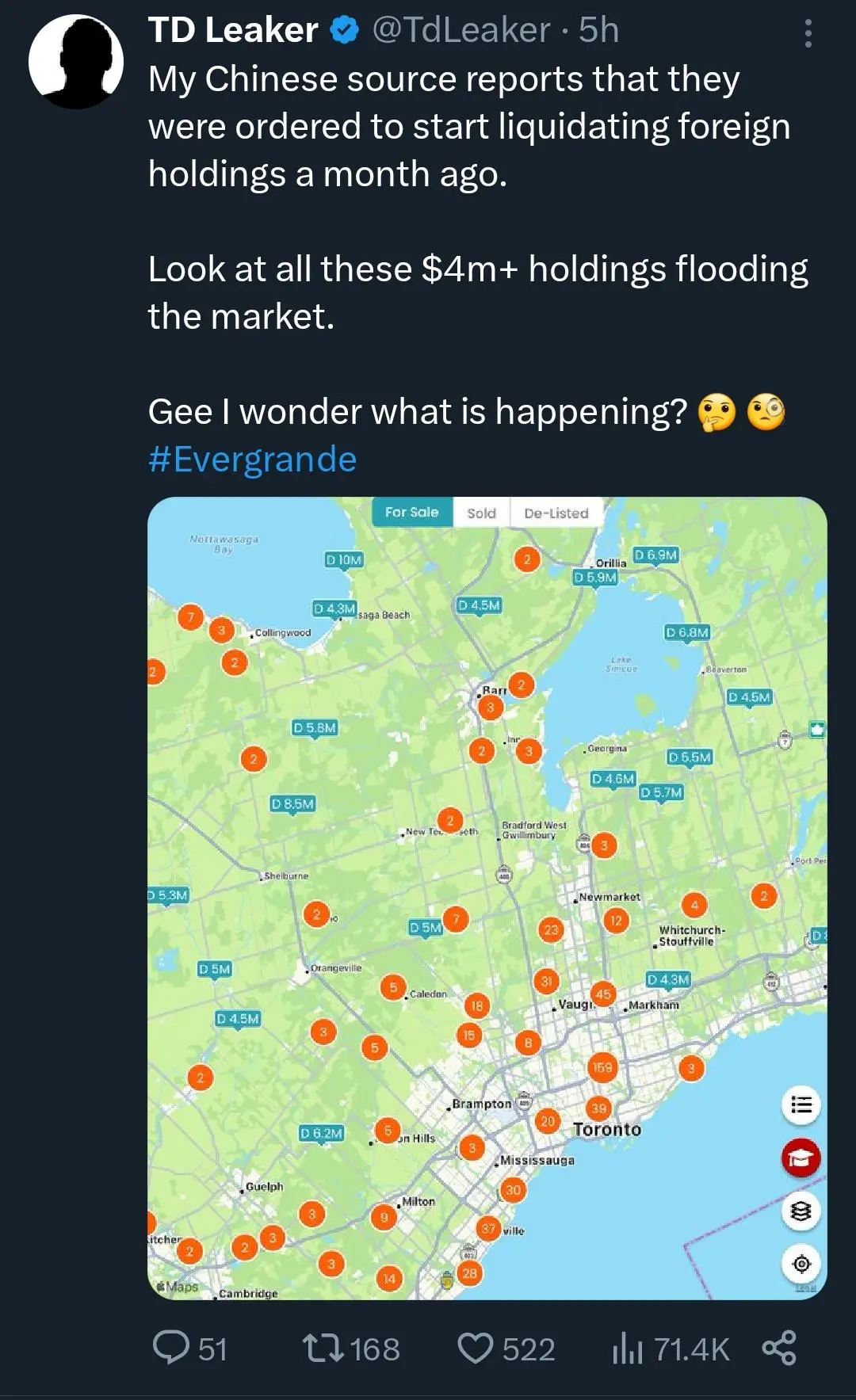Like TD Leaker's tweet

click(x=506, y=1349)
